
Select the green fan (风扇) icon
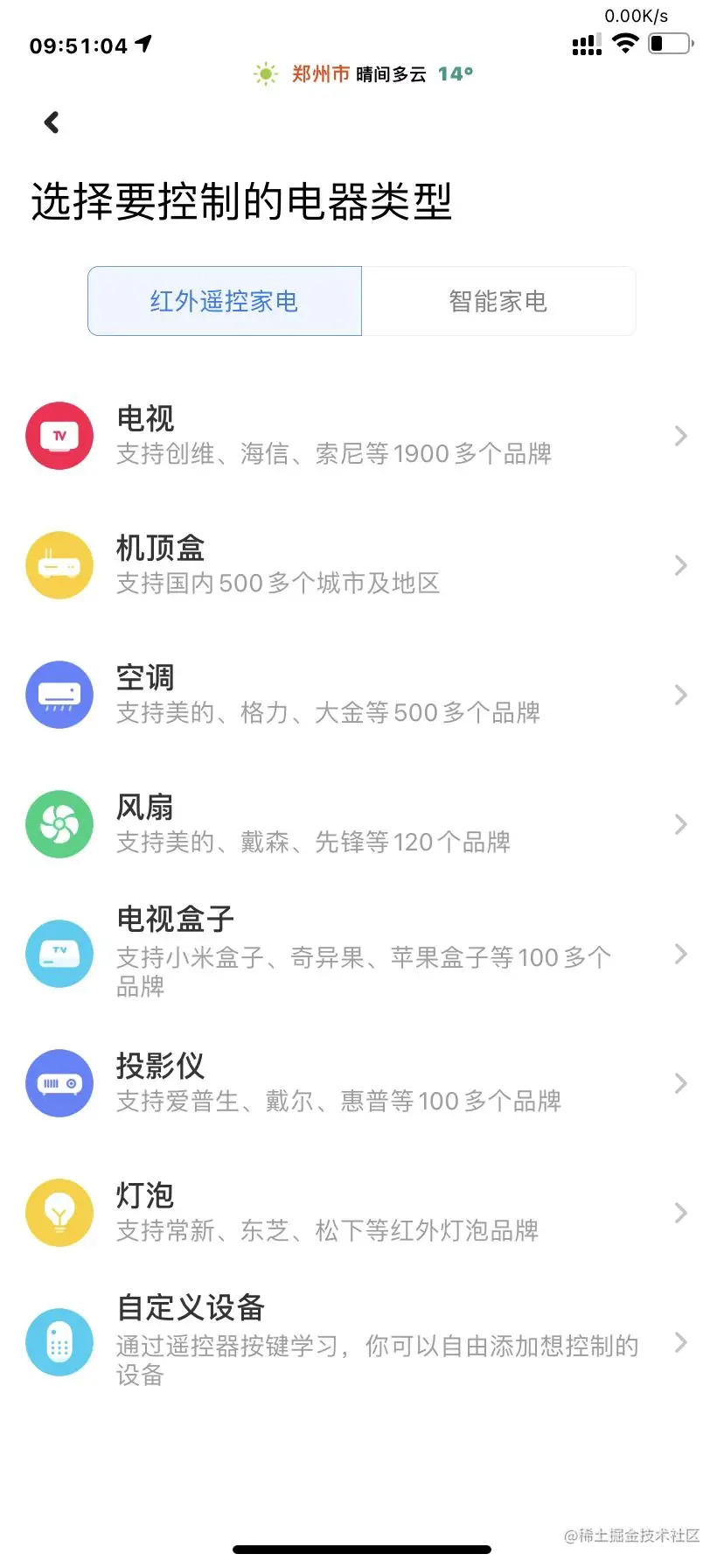pyautogui.click(x=59, y=823)
